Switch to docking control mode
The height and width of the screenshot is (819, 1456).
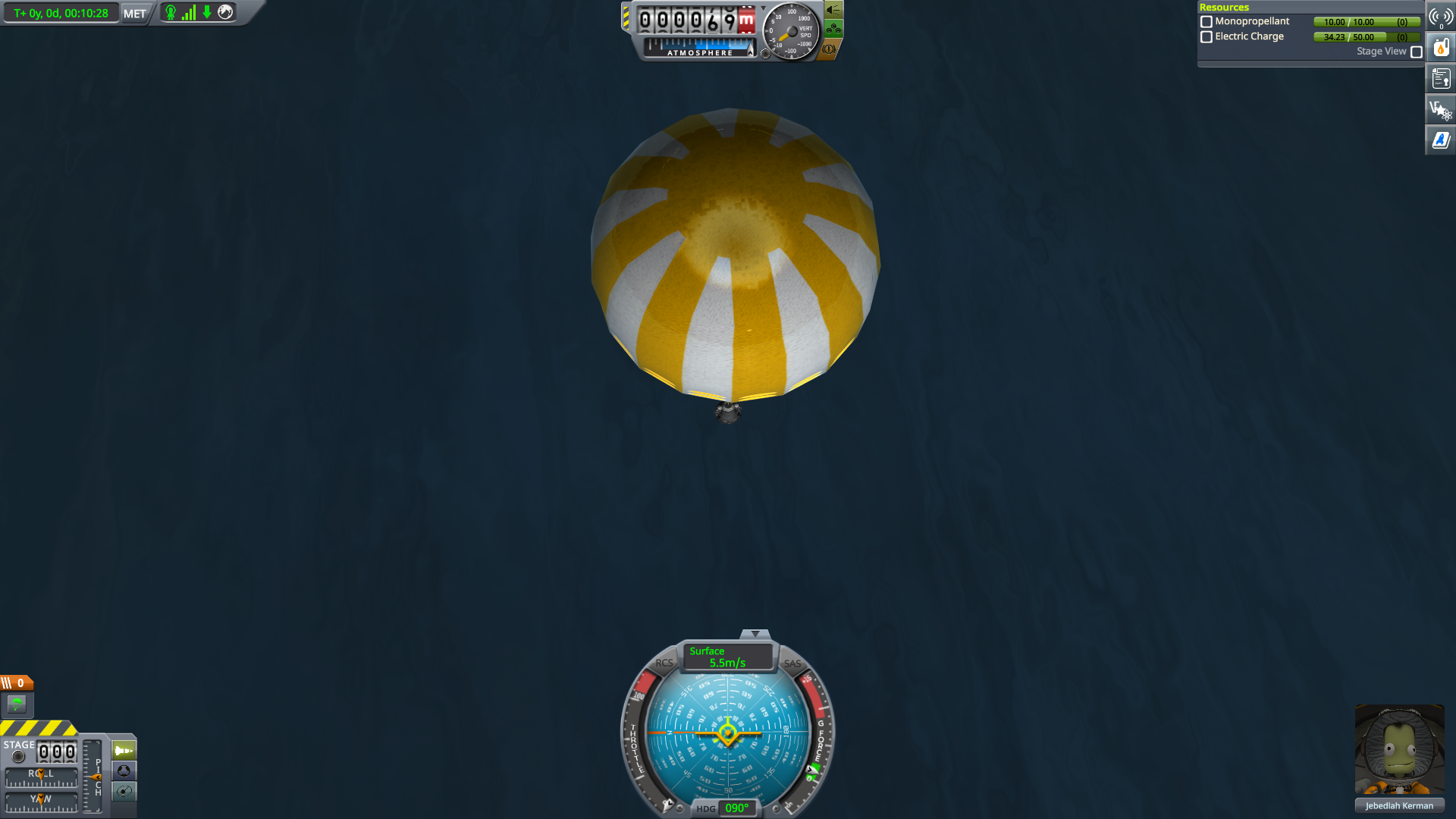tap(124, 771)
